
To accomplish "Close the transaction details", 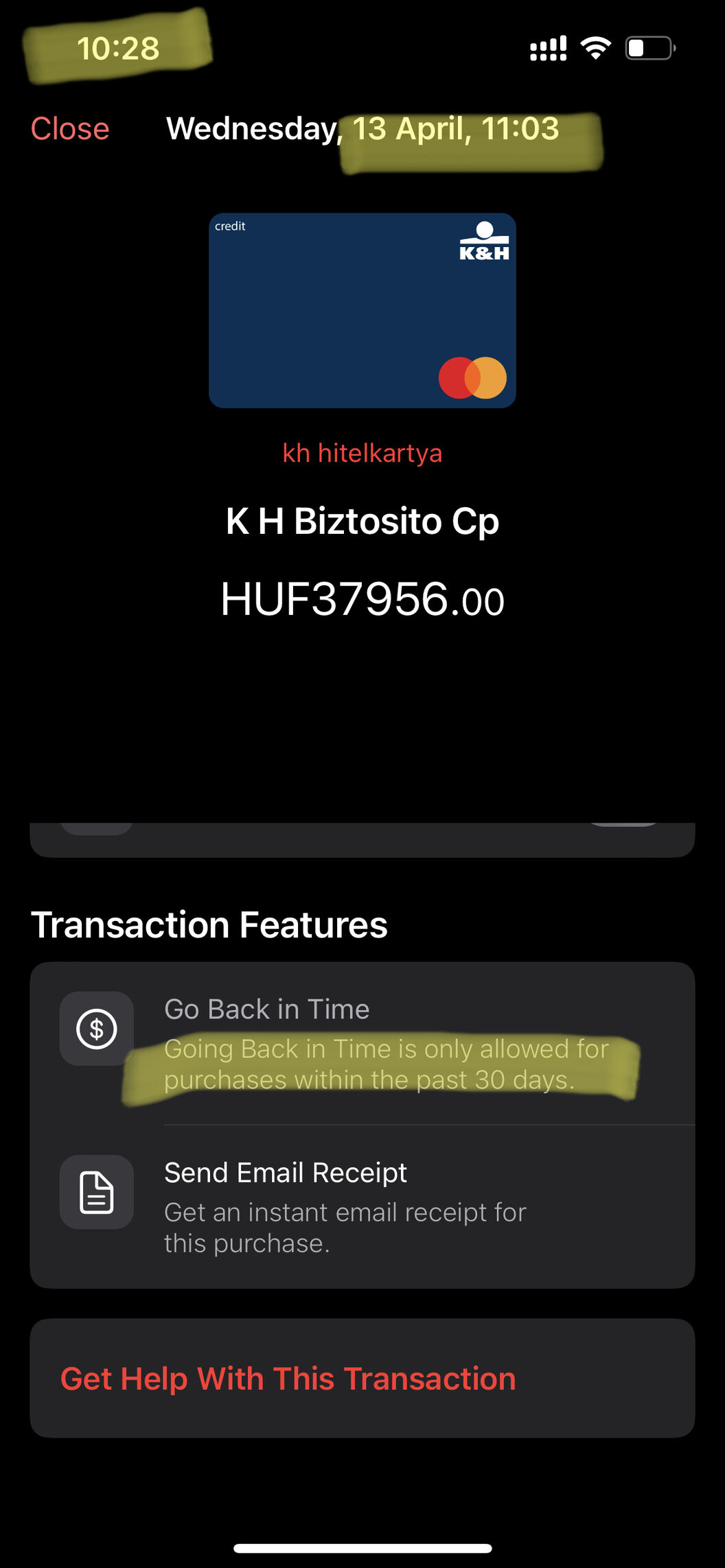I will pos(70,129).
